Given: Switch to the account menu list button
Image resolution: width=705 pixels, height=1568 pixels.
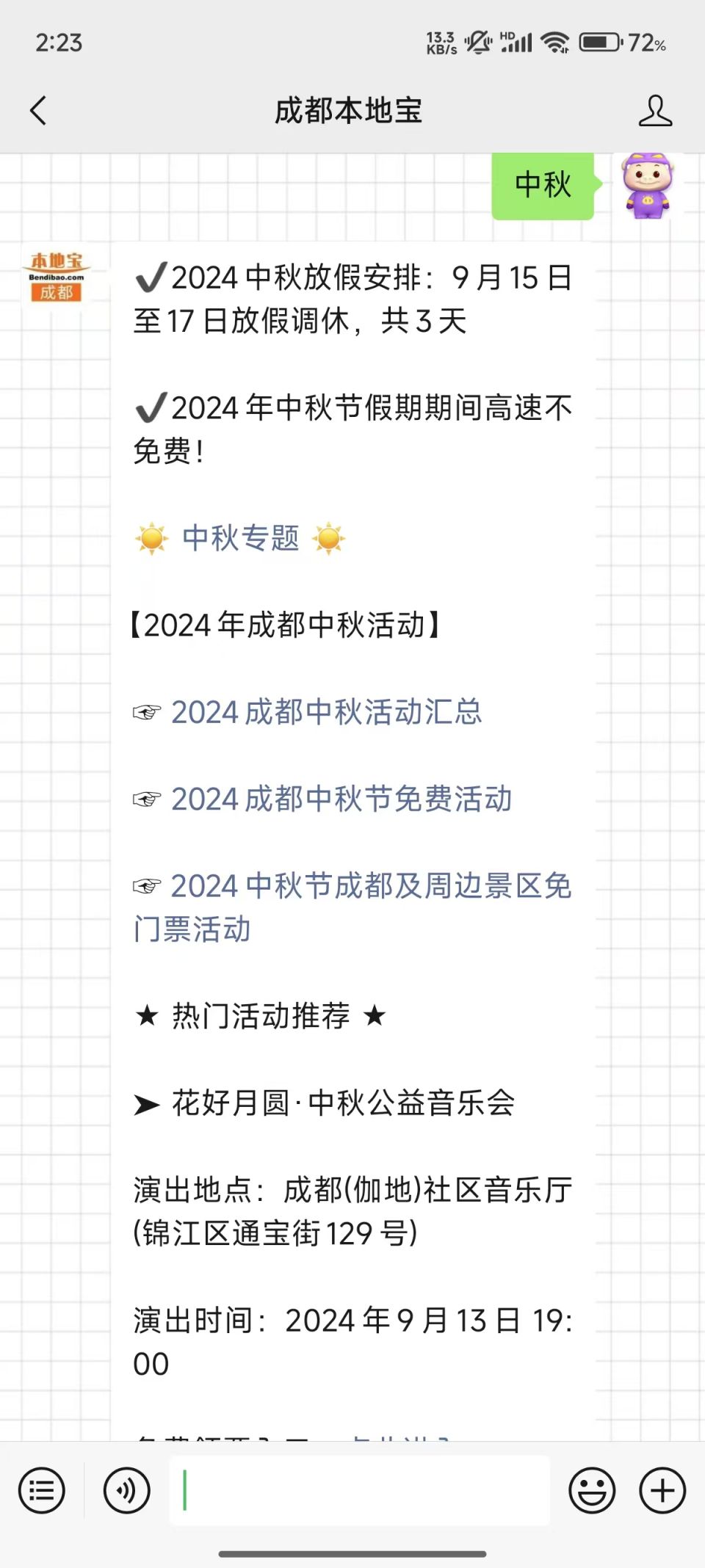Looking at the screenshot, I should click(x=42, y=1491).
